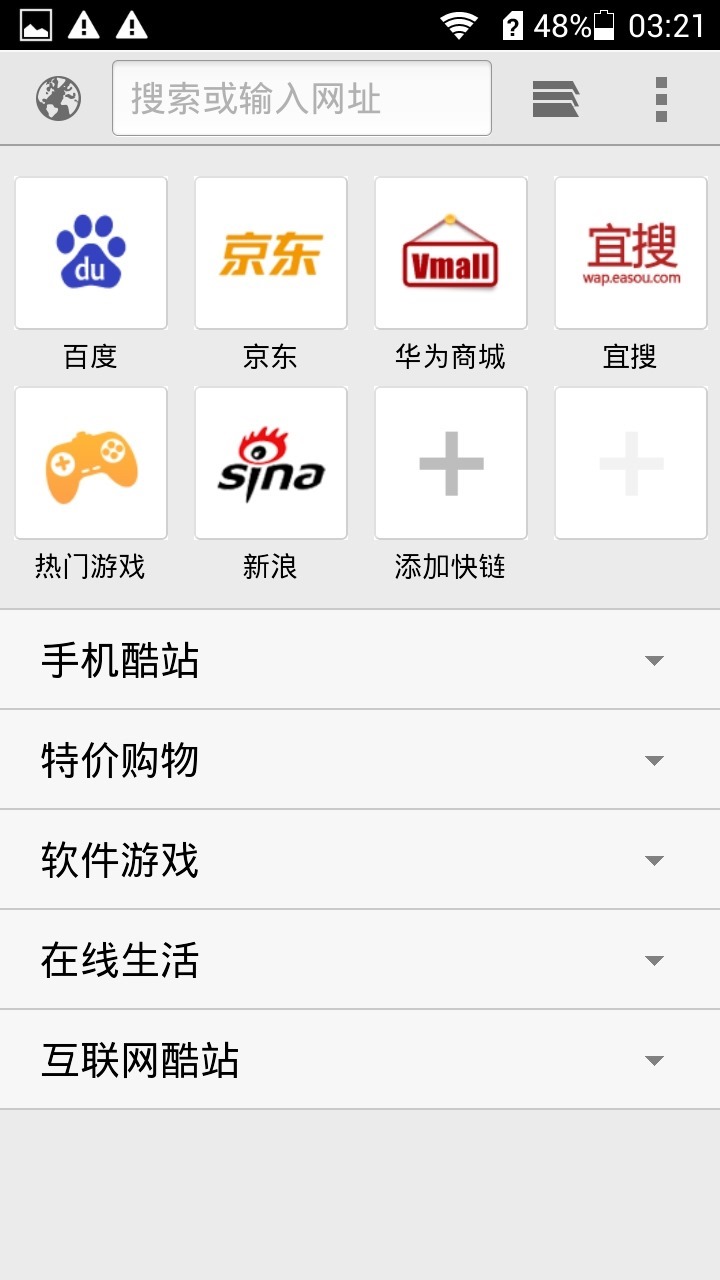Open the 宜搜 quick link

click(631, 253)
